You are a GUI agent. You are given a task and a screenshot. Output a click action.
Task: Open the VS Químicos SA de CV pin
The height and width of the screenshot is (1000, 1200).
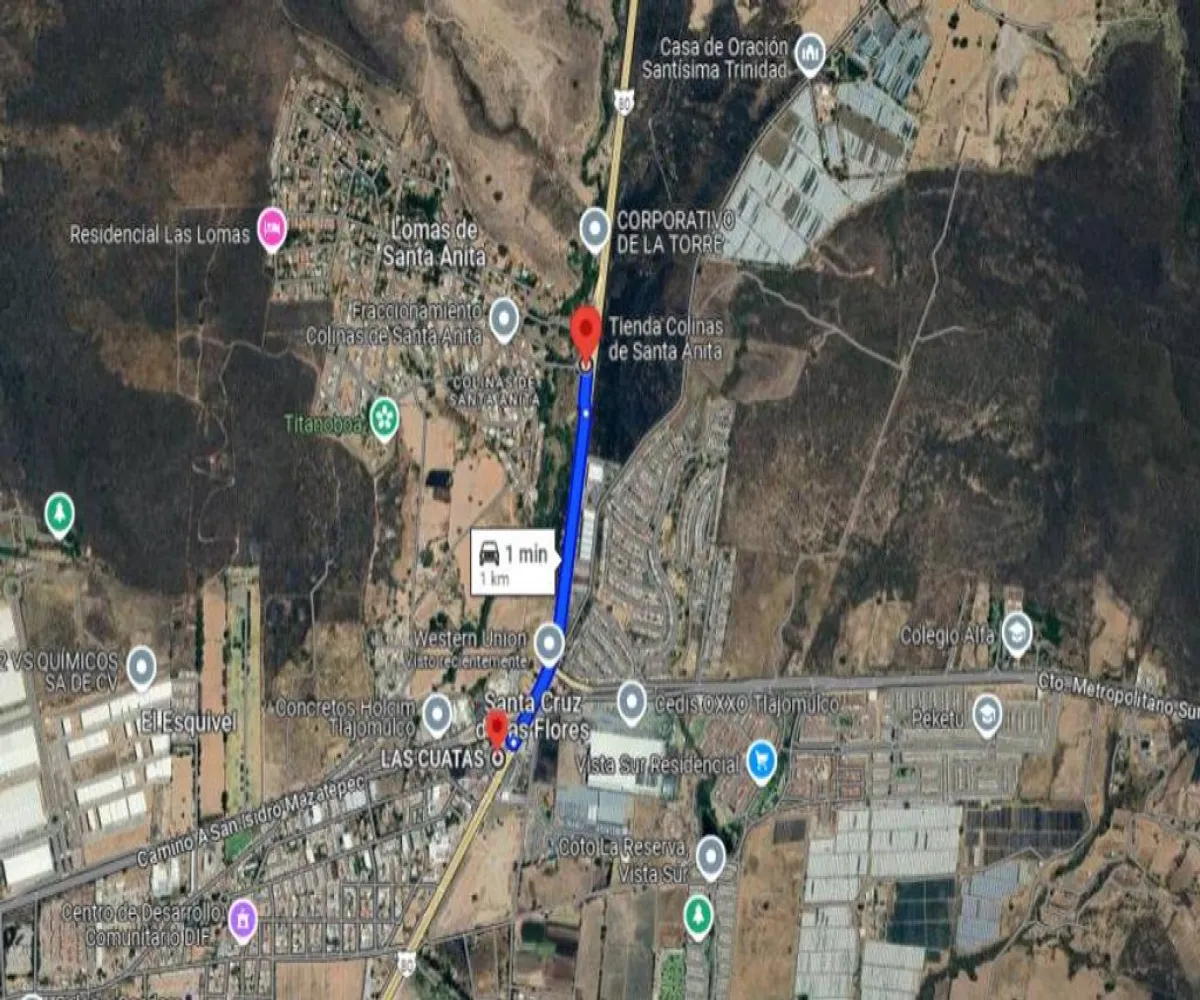(141, 665)
